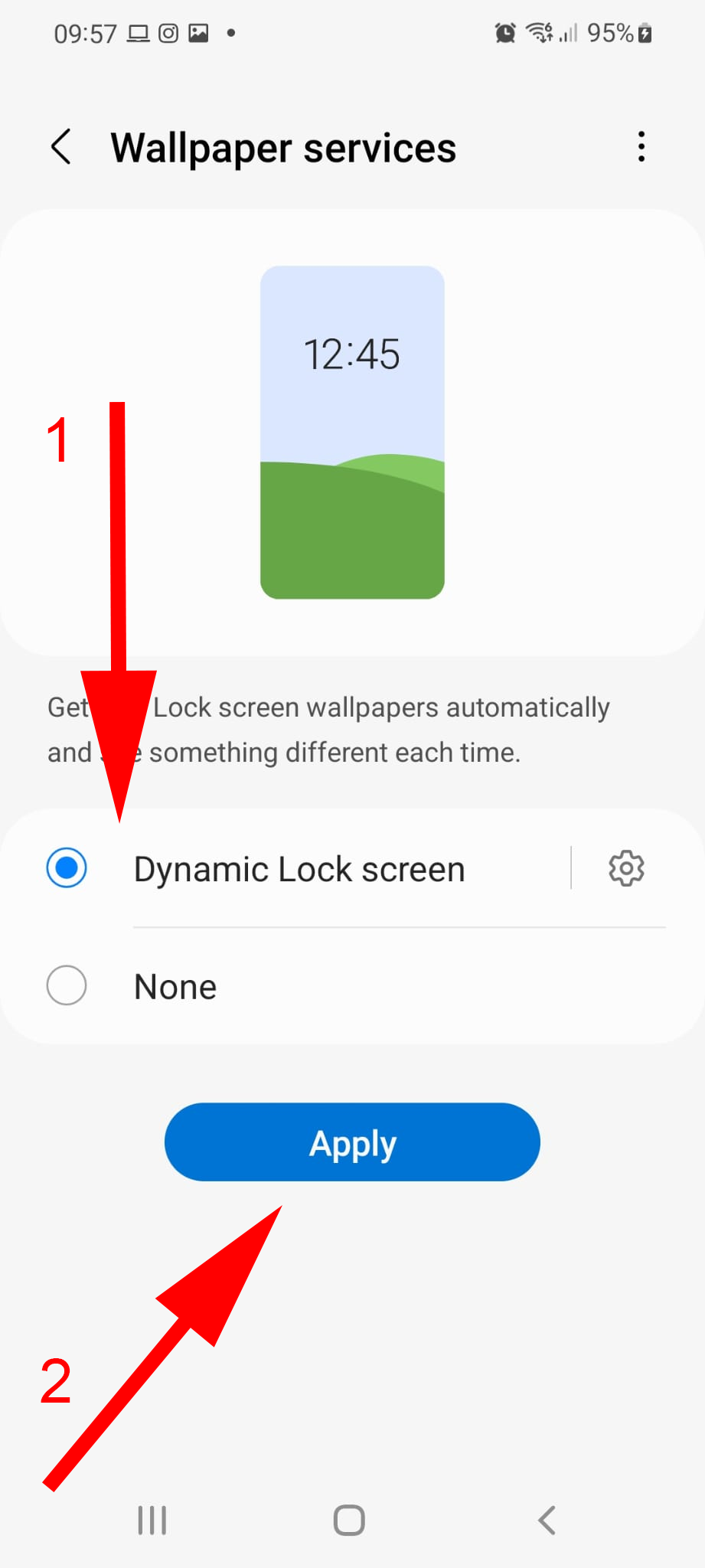
Task: Open recent apps from navigation bar
Action: tap(152, 1521)
